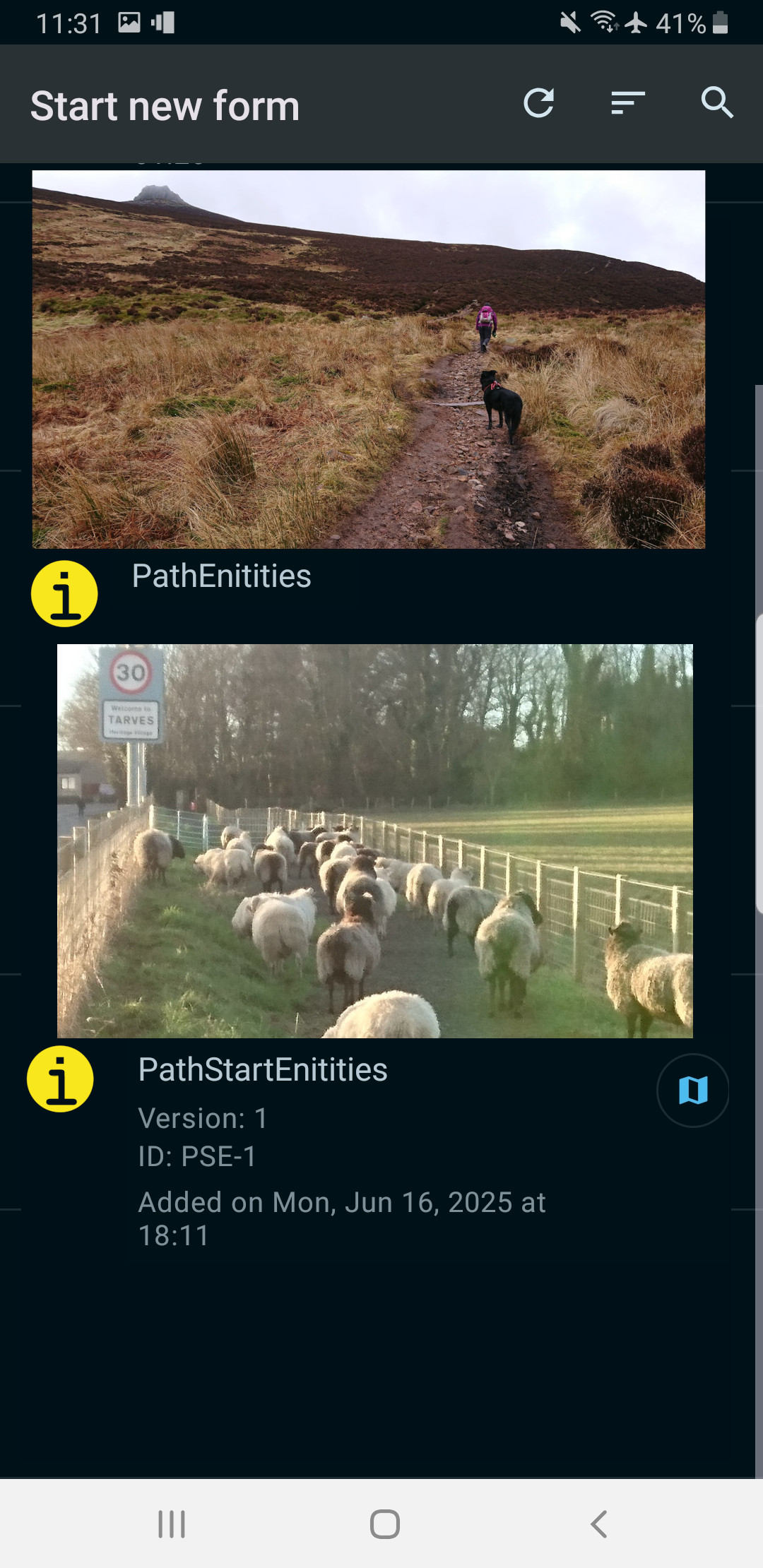Search forms with the magnifier icon

pyautogui.click(x=717, y=103)
